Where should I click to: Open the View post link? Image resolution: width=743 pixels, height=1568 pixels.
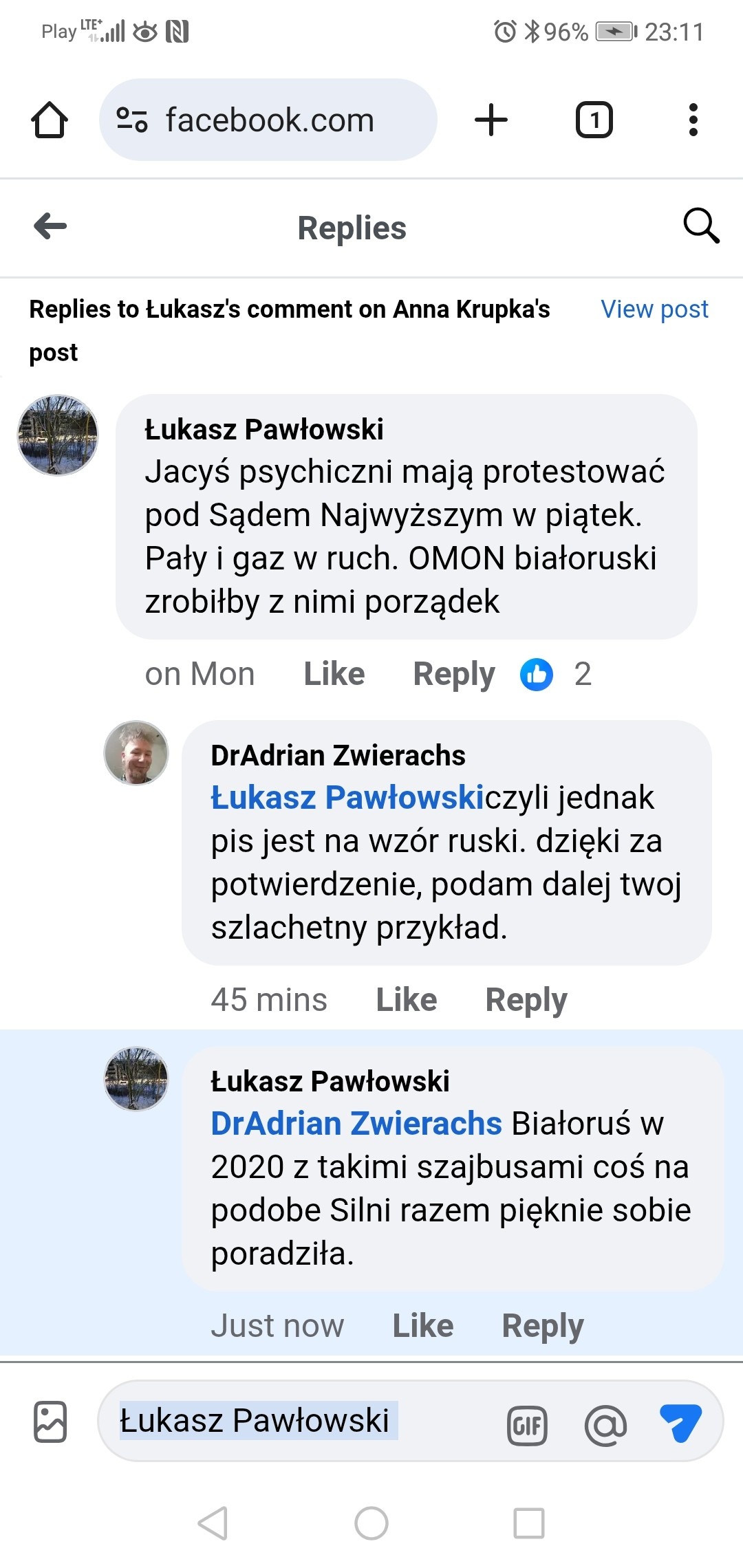(654, 309)
